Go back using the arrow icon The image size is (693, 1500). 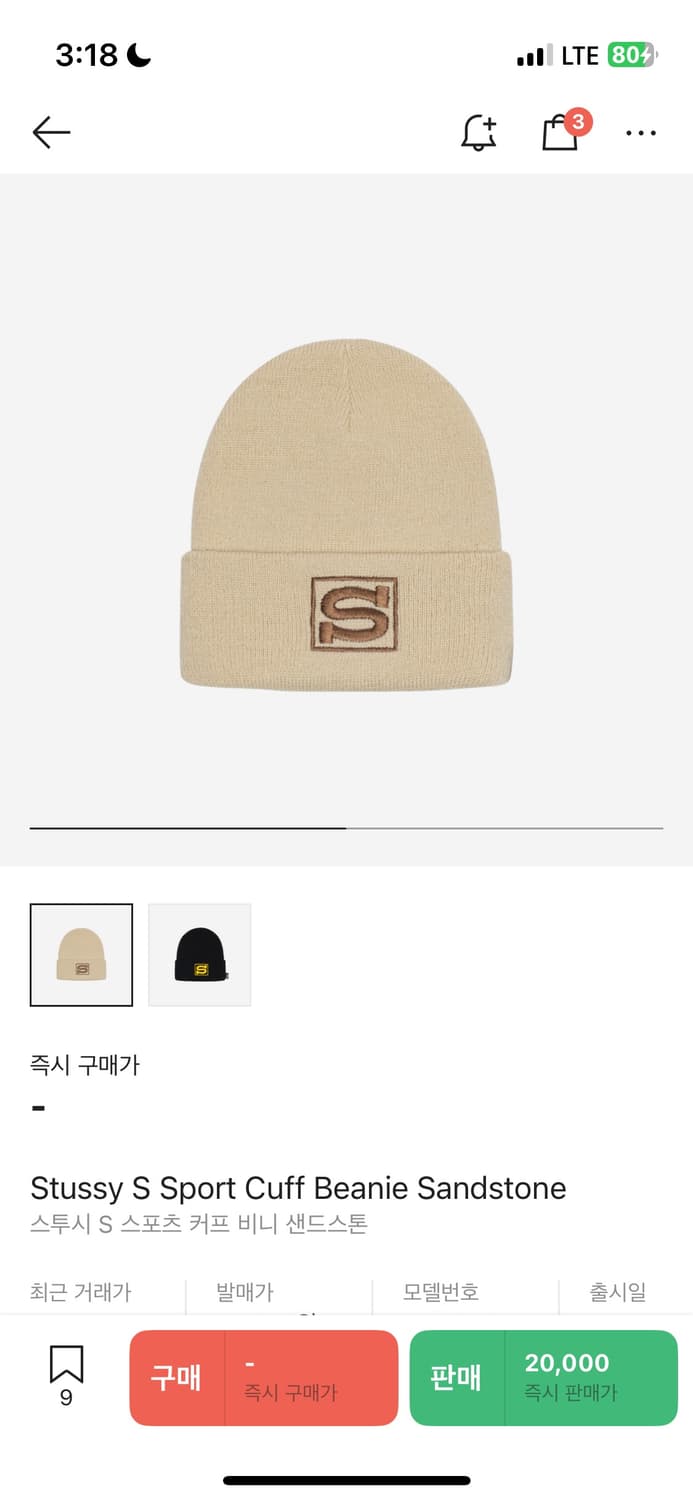[x=51, y=132]
